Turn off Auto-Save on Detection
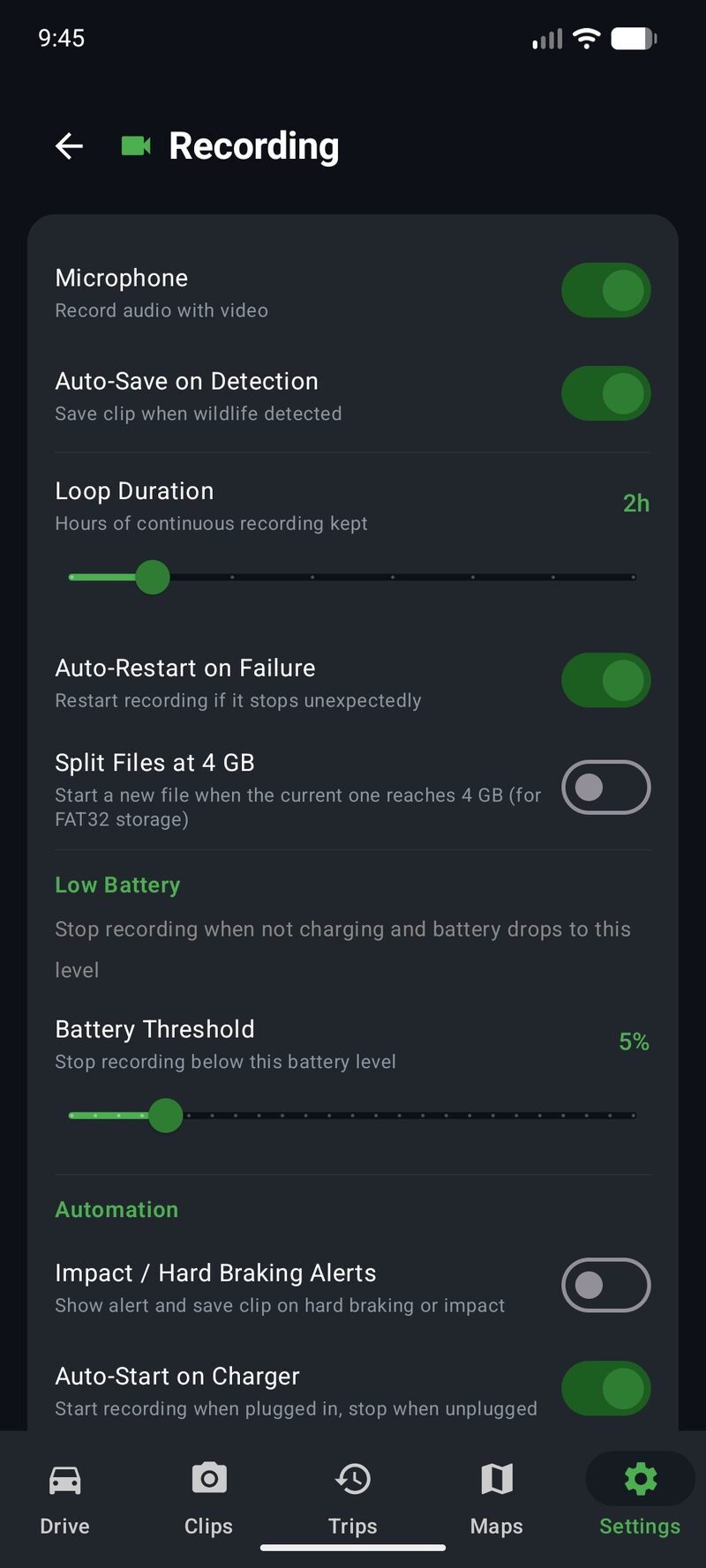706x1568 pixels. (606, 392)
